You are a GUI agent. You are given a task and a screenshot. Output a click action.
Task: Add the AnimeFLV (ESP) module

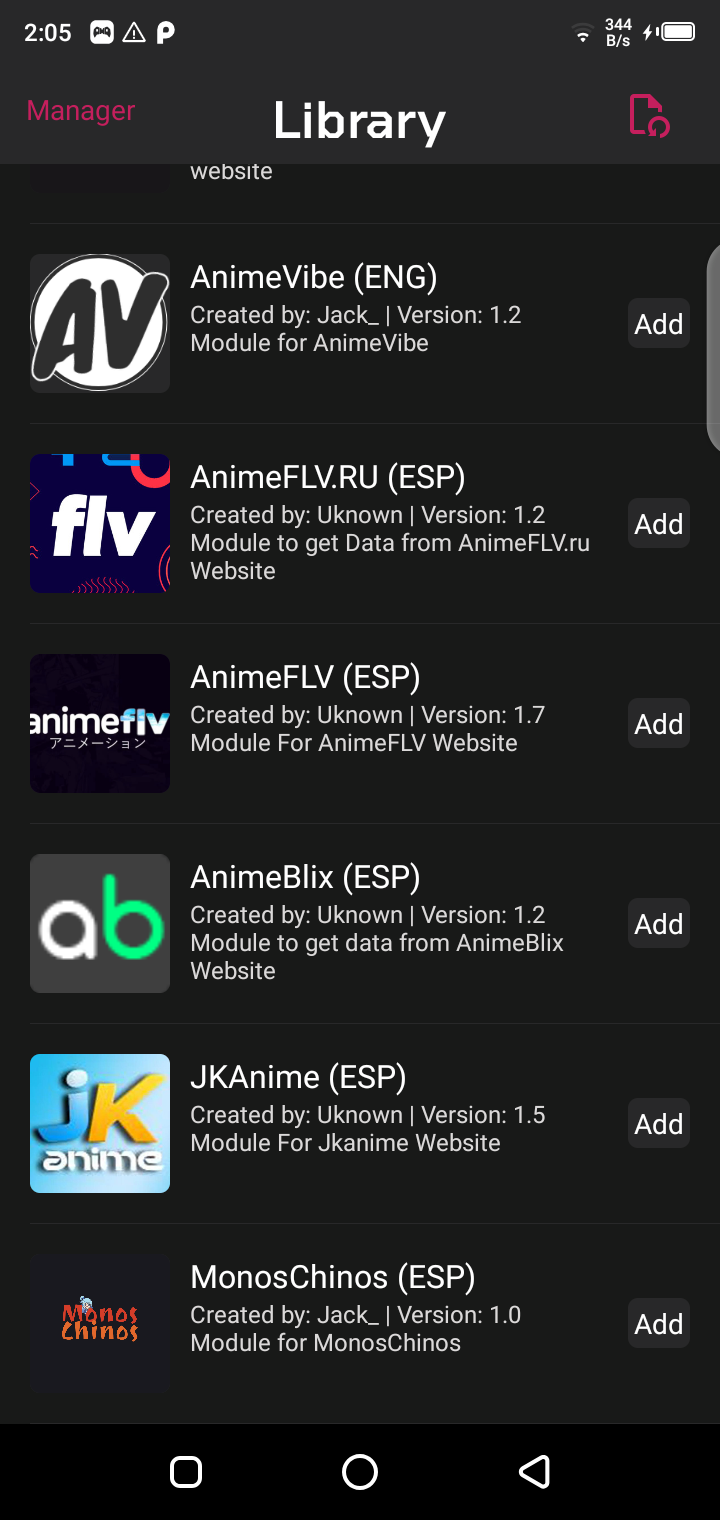658,724
